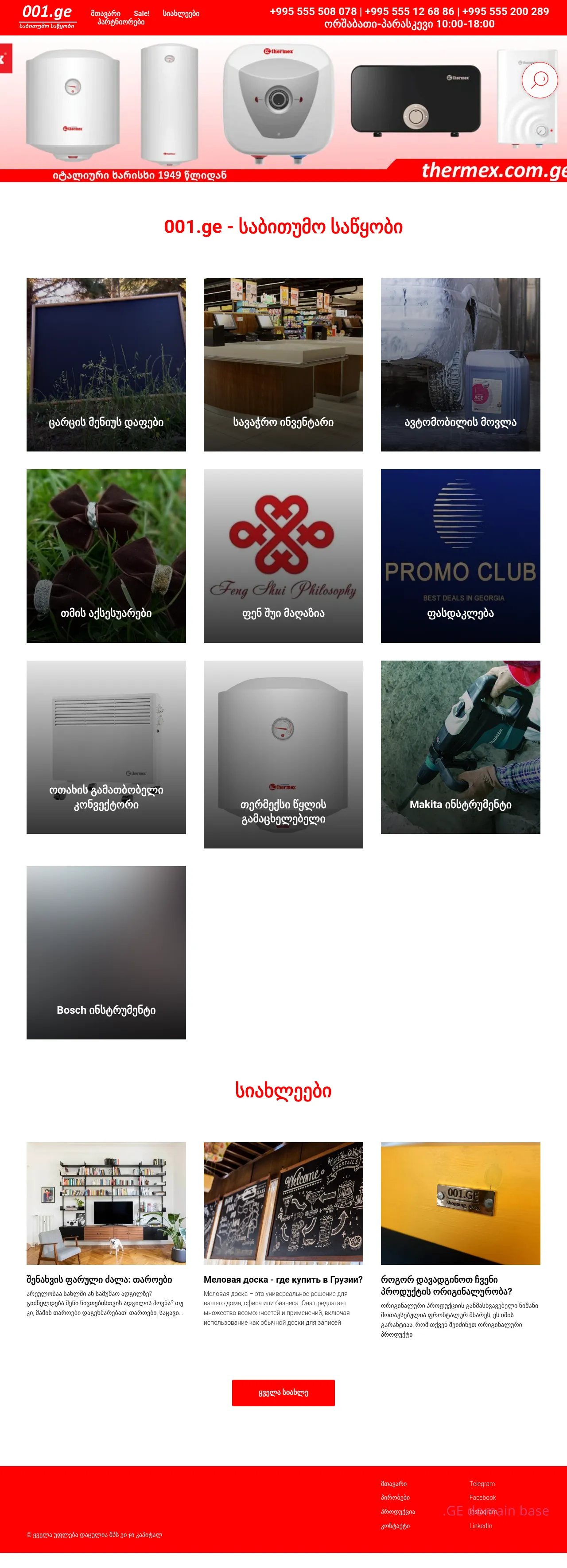Image resolution: width=567 pixels, height=1568 pixels.
Task: Open the ფენ შუი მაღაზია category
Action: coord(283,555)
